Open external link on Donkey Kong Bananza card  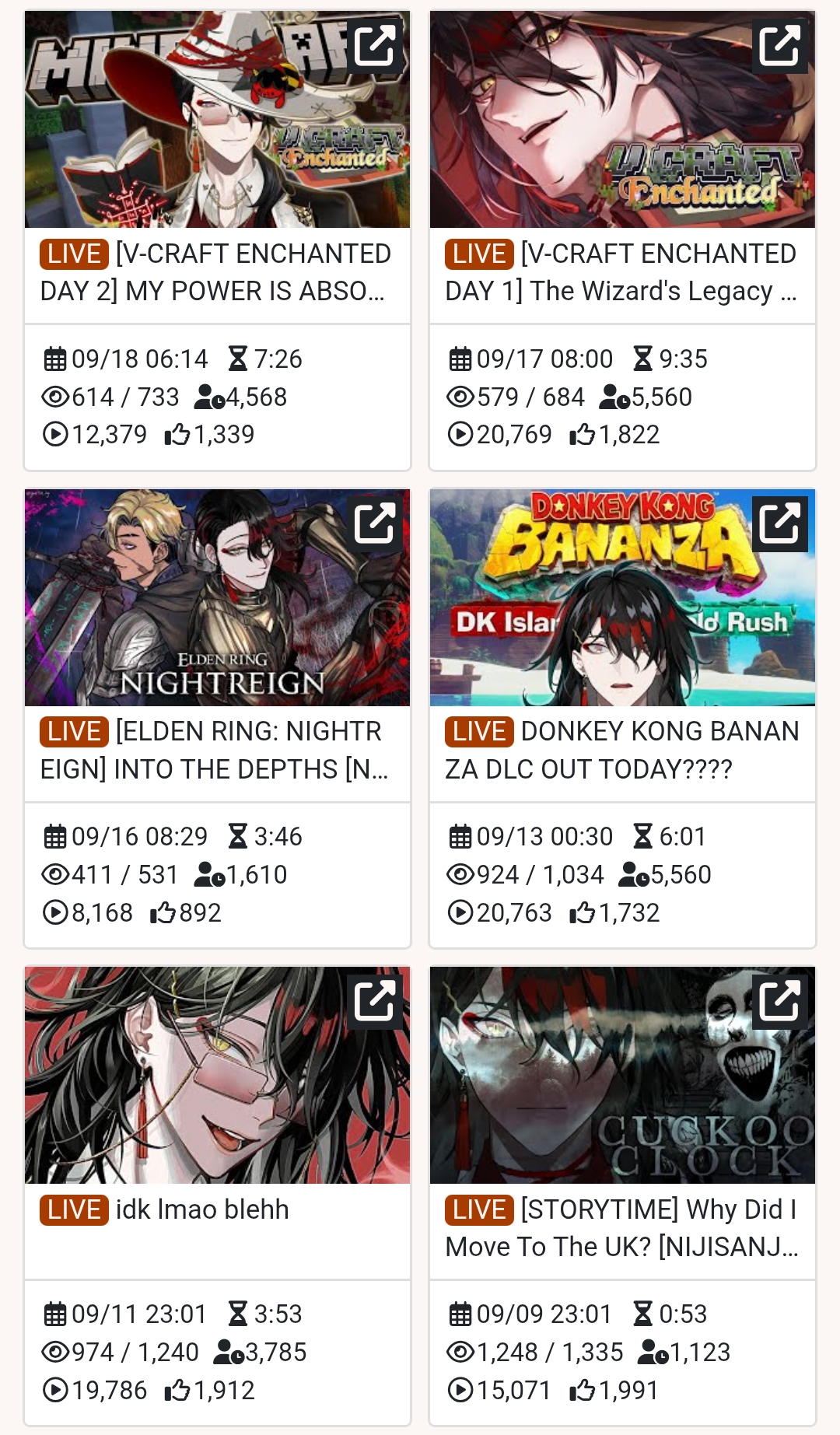point(780,523)
